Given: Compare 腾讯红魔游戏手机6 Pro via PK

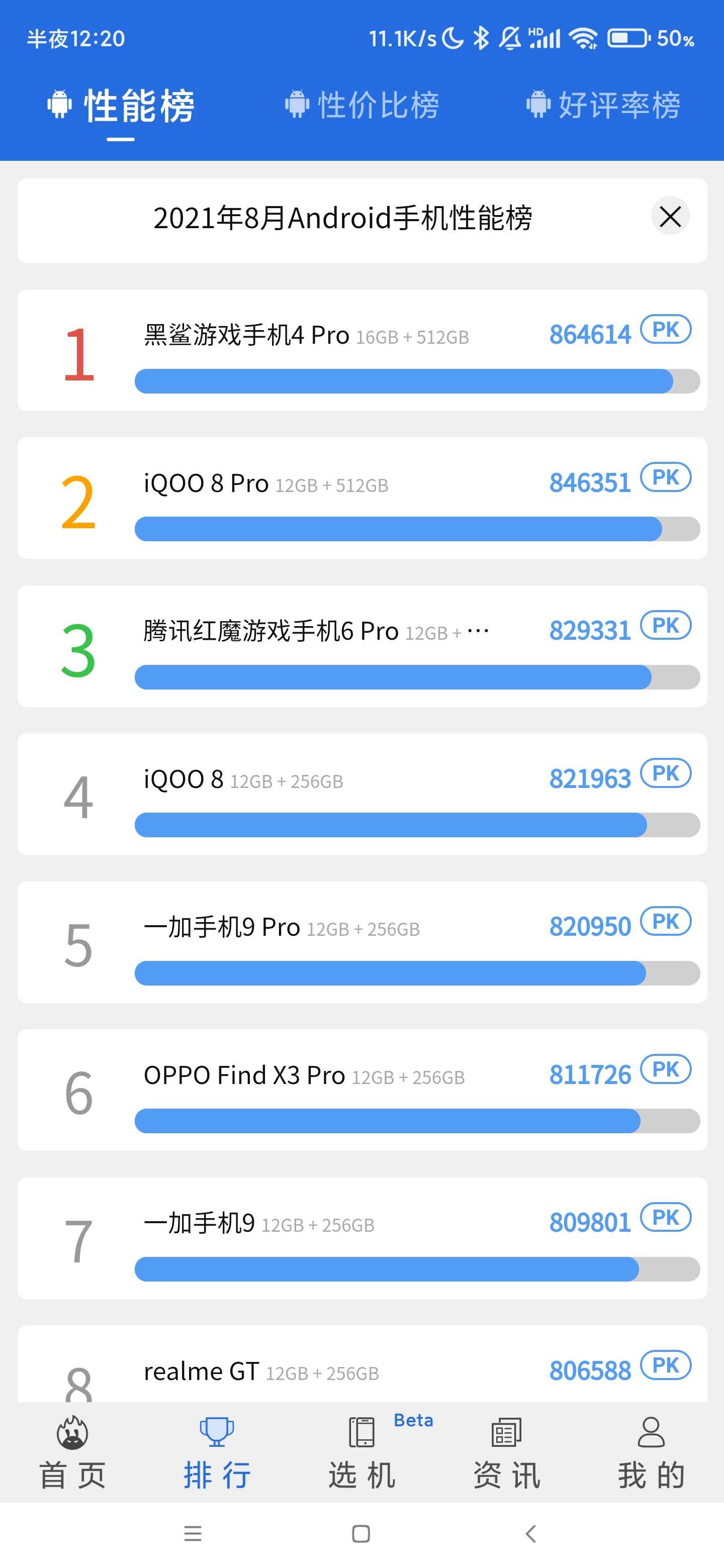Looking at the screenshot, I should point(666,626).
